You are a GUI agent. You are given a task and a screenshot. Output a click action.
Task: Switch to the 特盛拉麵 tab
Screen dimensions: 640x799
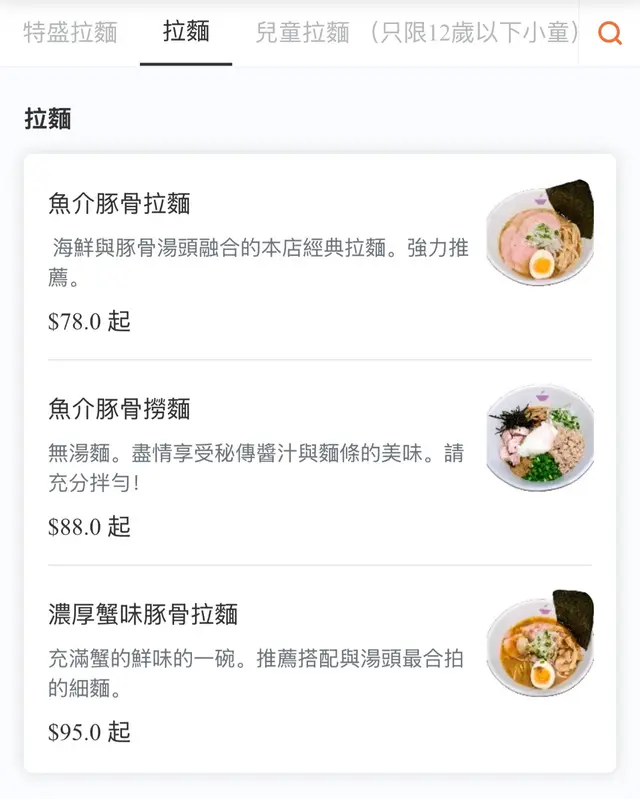70,32
